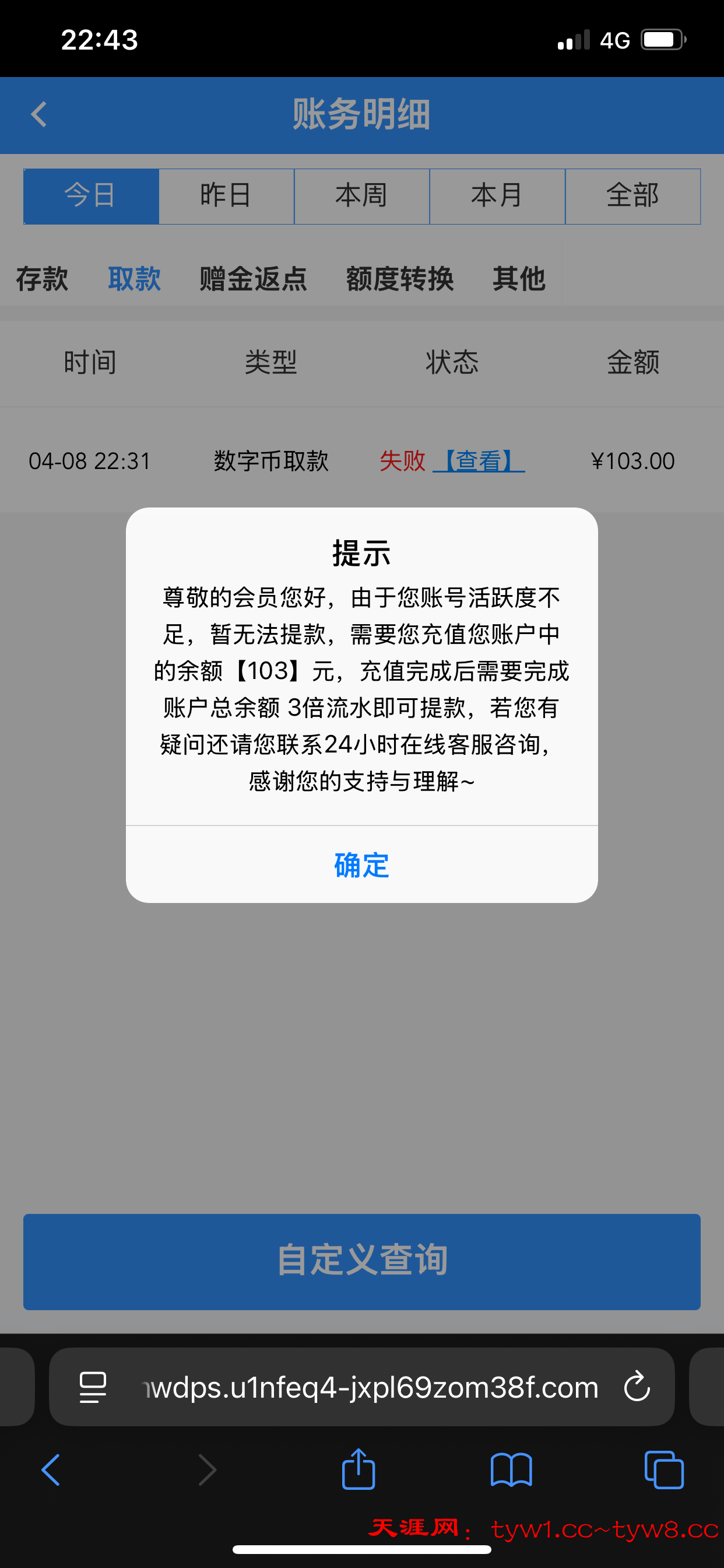Open the 本周 date filter
This screenshot has height=1568, width=724.
coord(361,195)
